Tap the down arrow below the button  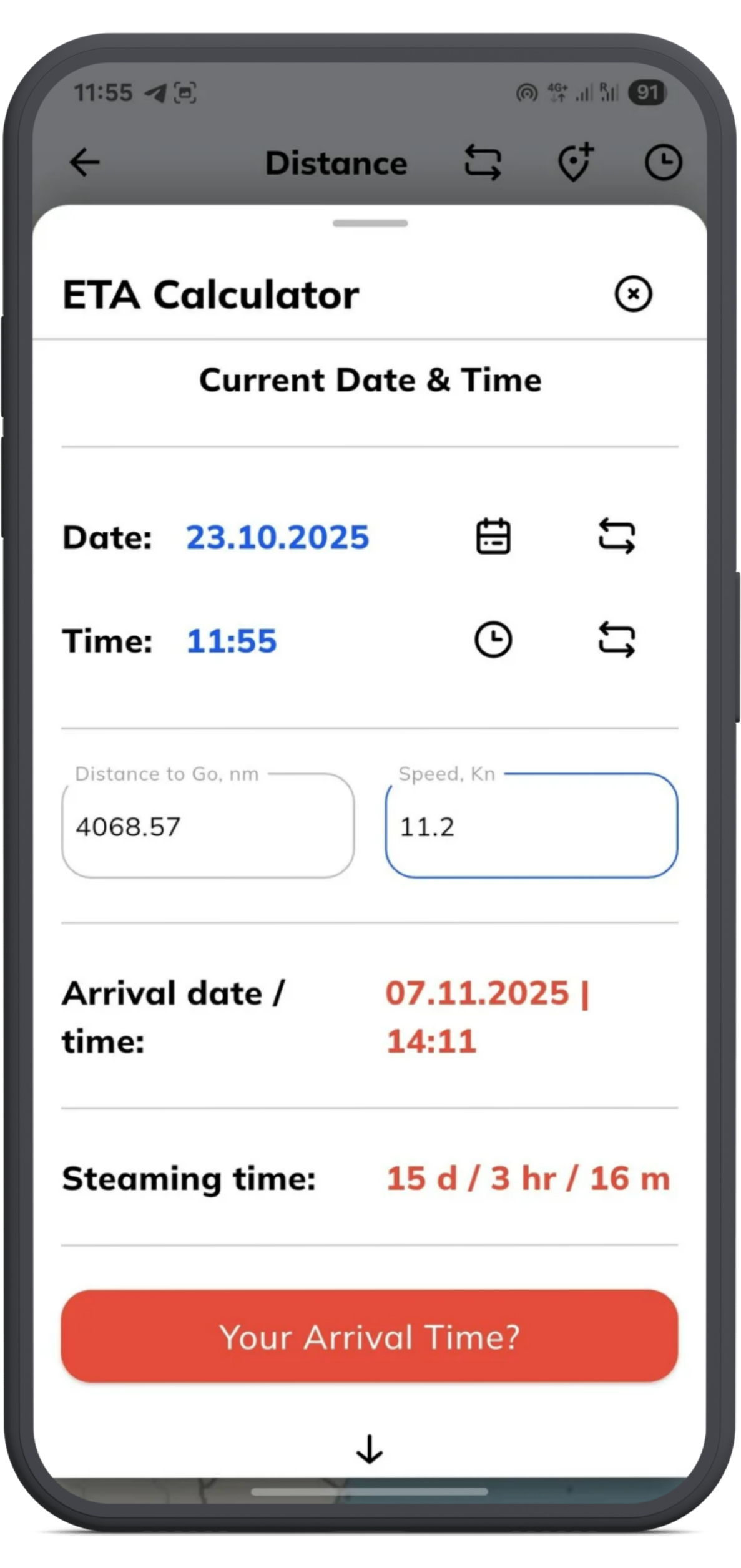coord(370,1449)
